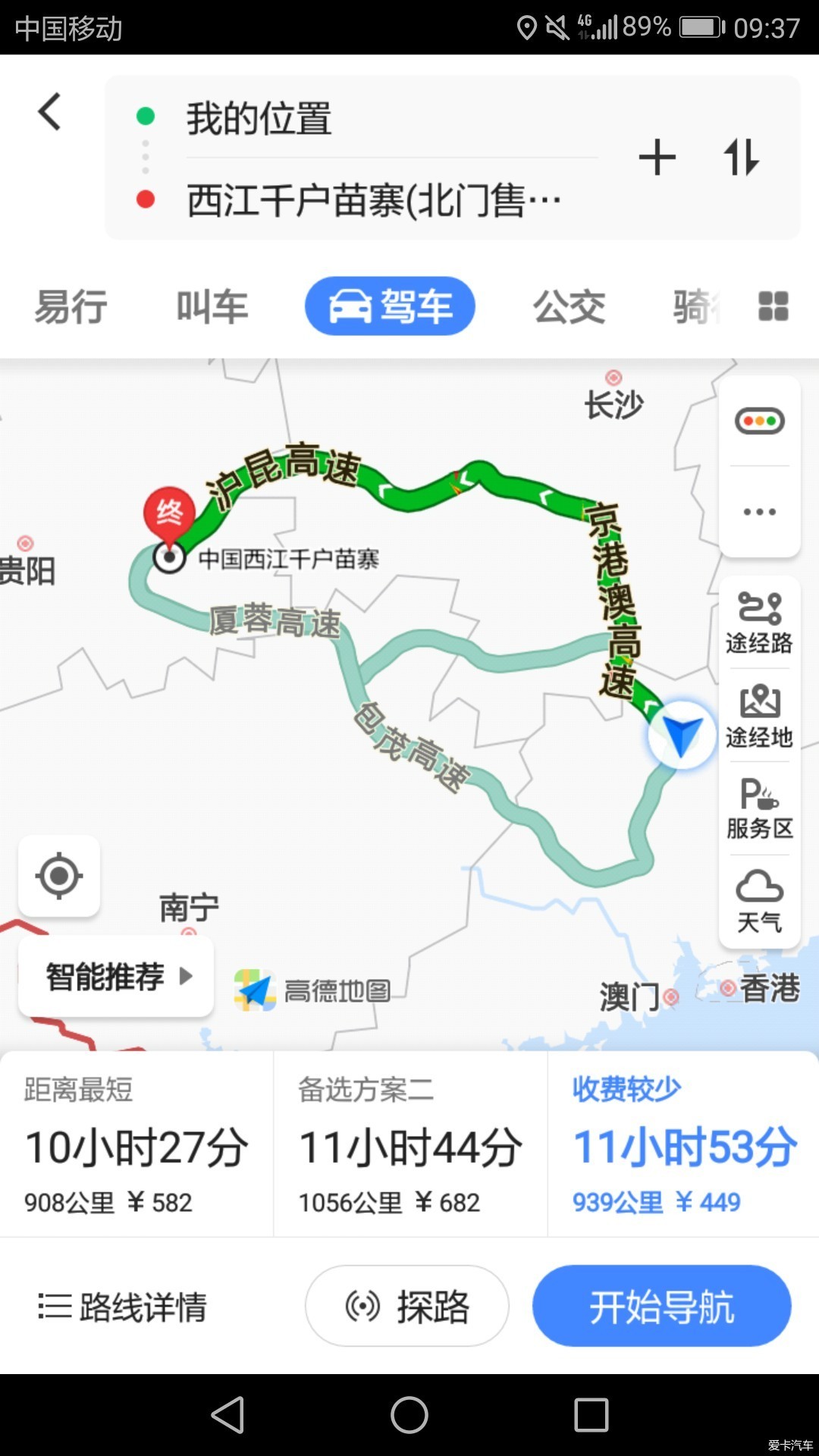Open the three-dot map options

[x=759, y=512]
